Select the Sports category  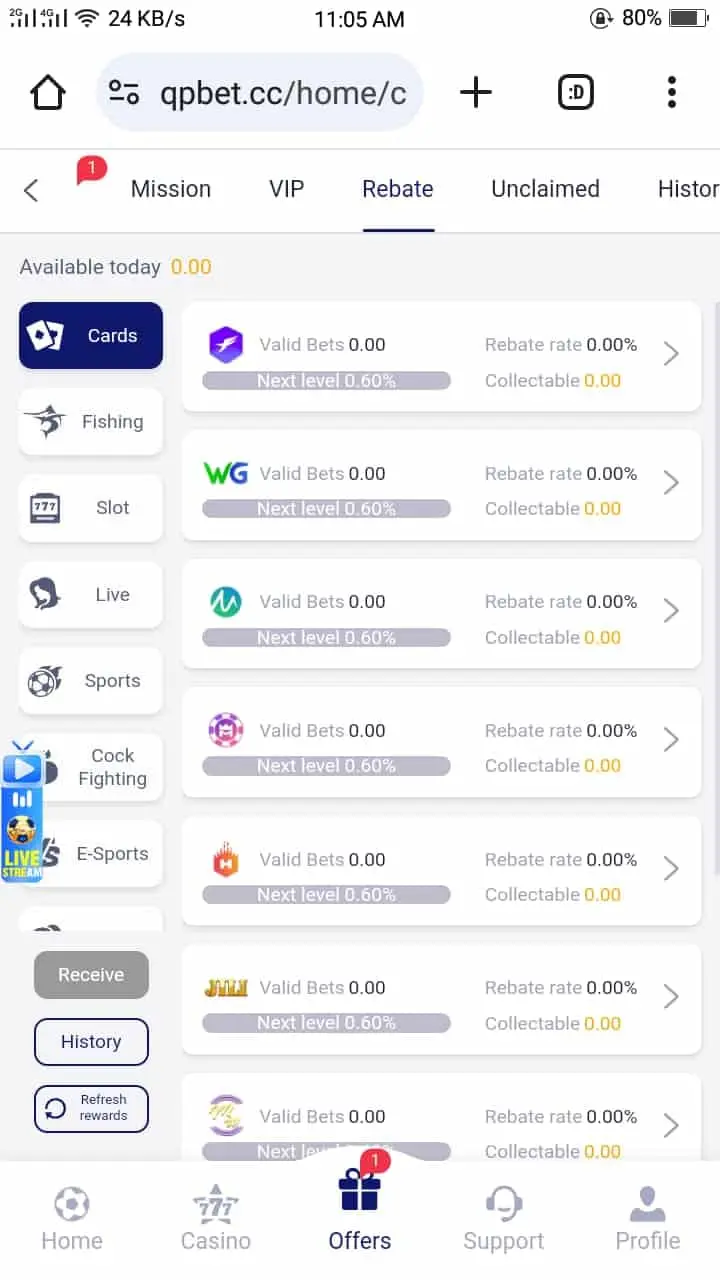coord(91,681)
